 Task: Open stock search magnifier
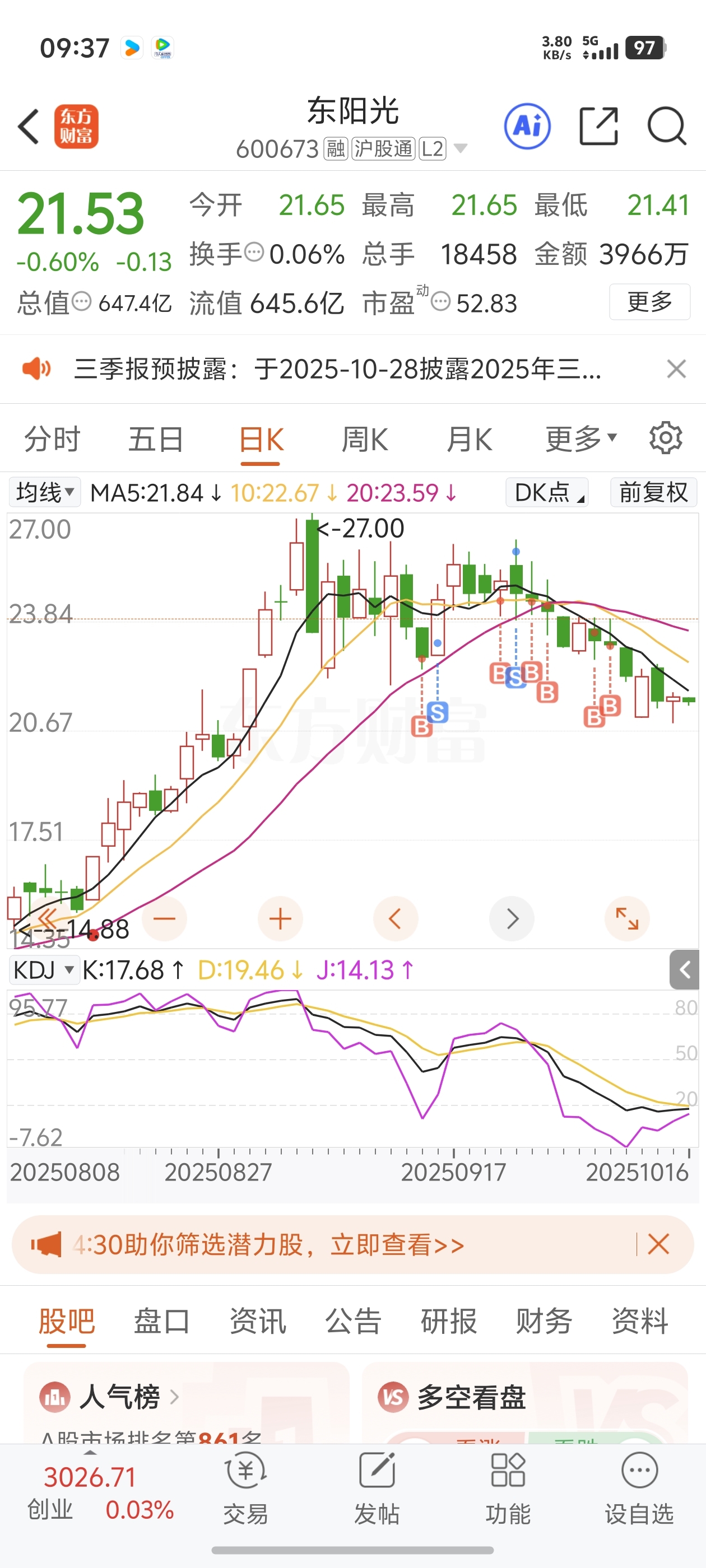[666, 127]
